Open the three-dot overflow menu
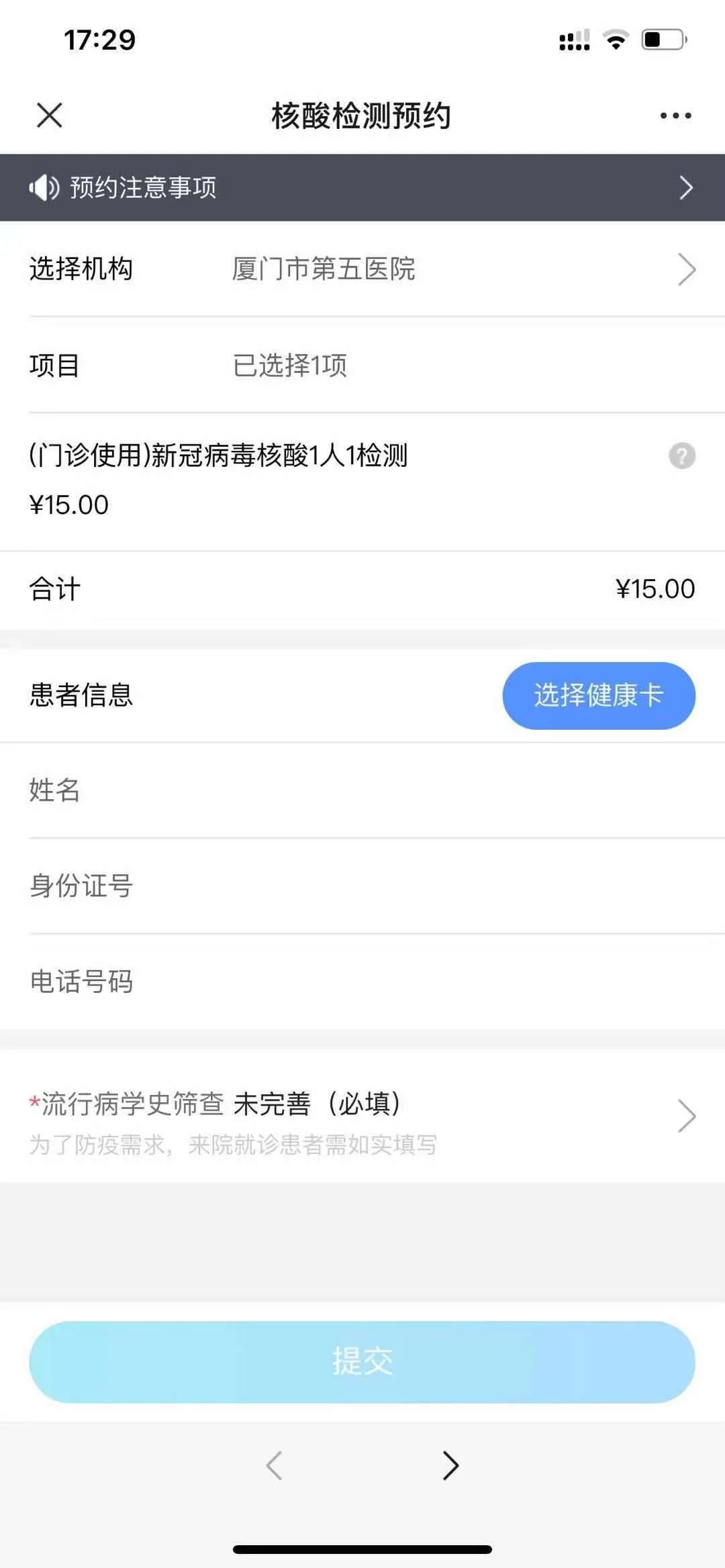This screenshot has width=725, height=1568. (675, 115)
